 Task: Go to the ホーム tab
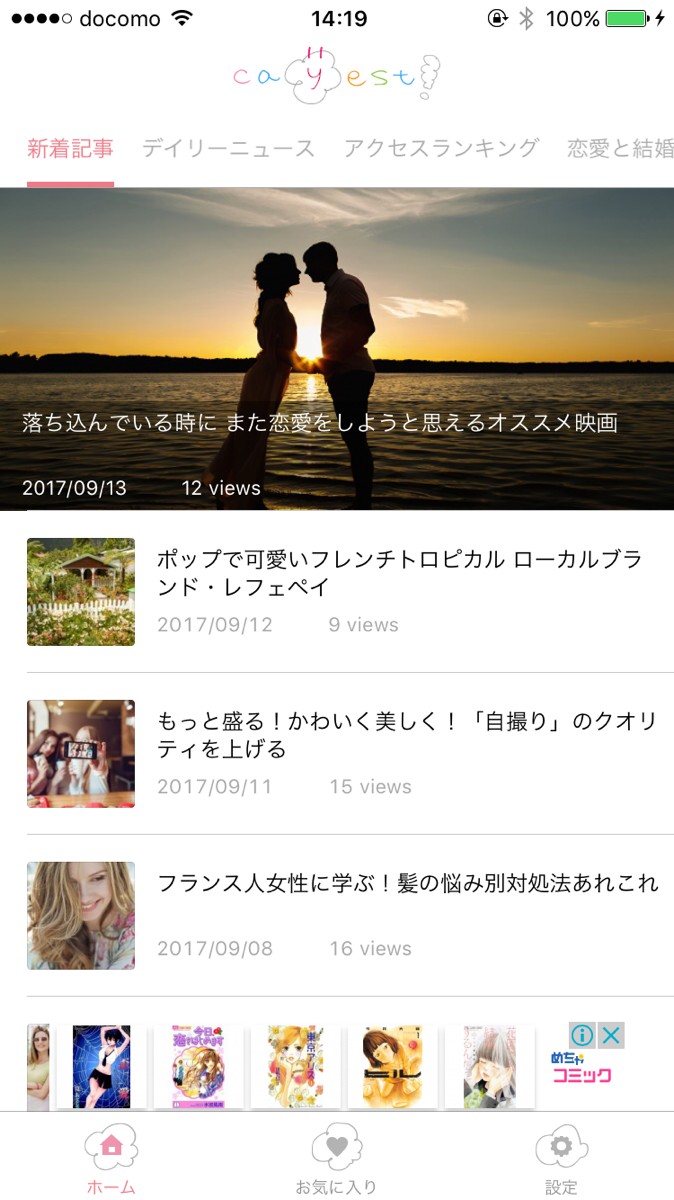pyautogui.click(x=111, y=1158)
